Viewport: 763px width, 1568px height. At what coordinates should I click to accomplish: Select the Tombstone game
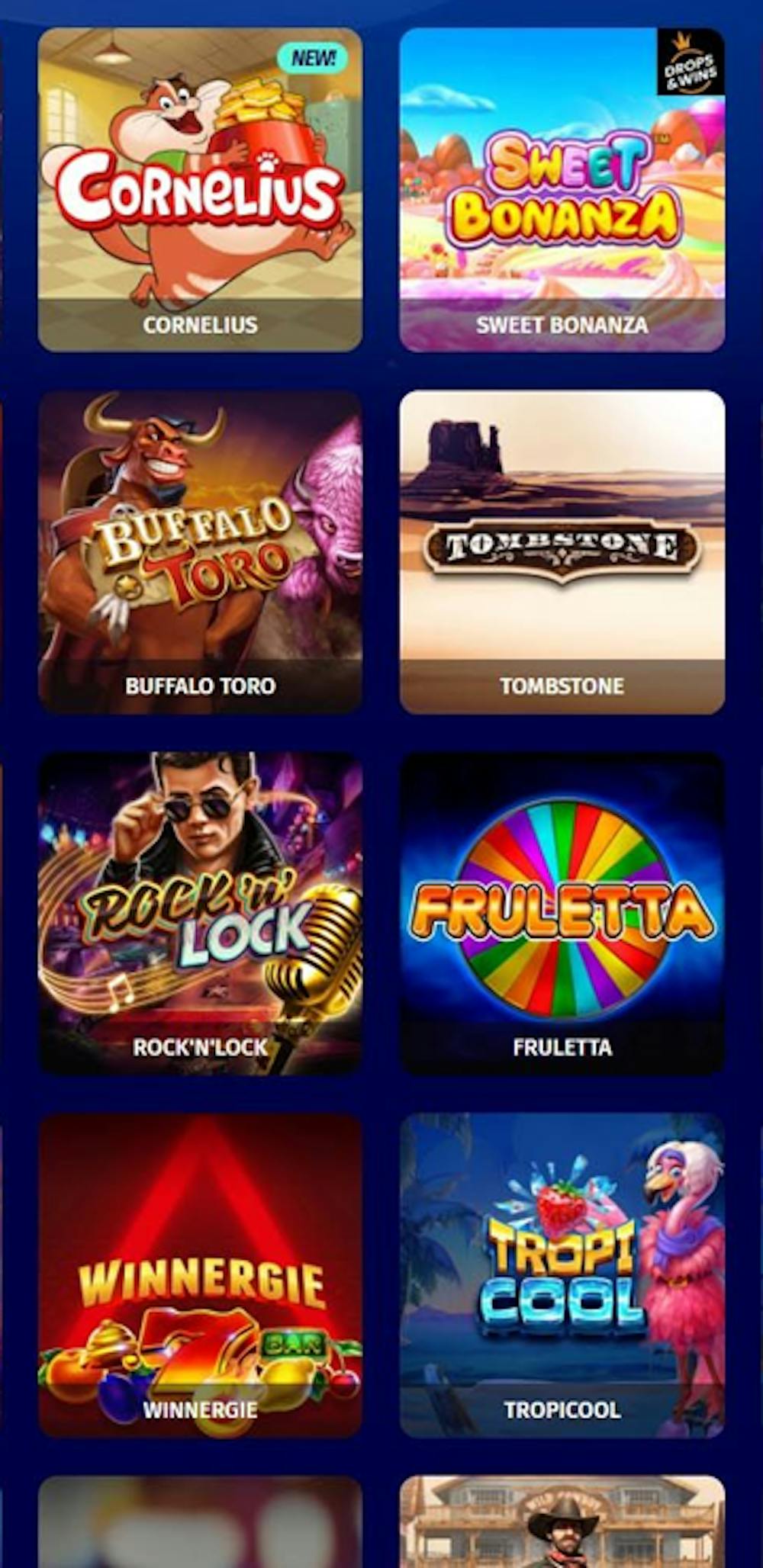[x=562, y=552]
